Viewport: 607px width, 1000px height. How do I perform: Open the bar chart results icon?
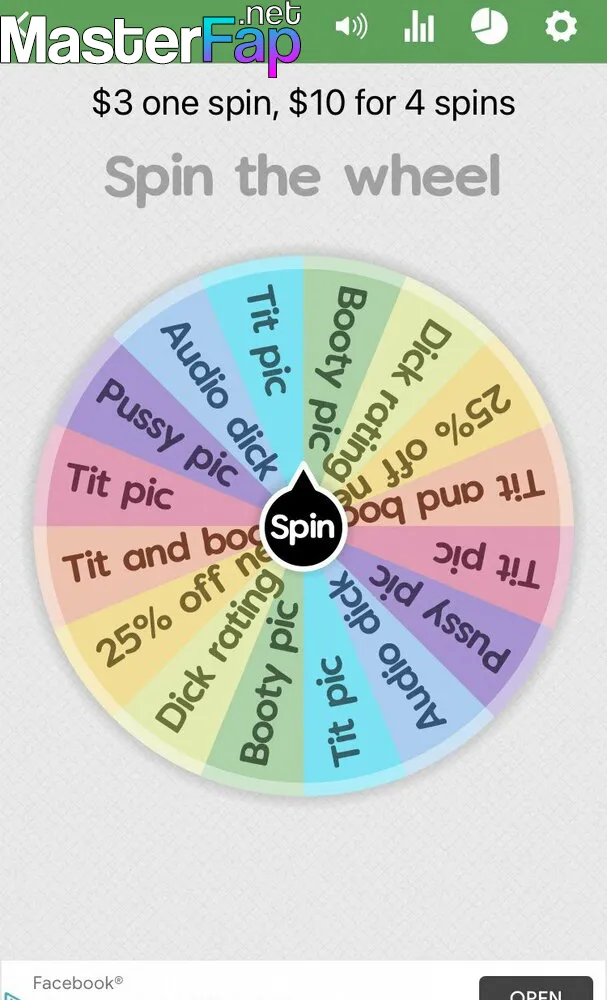click(x=419, y=27)
